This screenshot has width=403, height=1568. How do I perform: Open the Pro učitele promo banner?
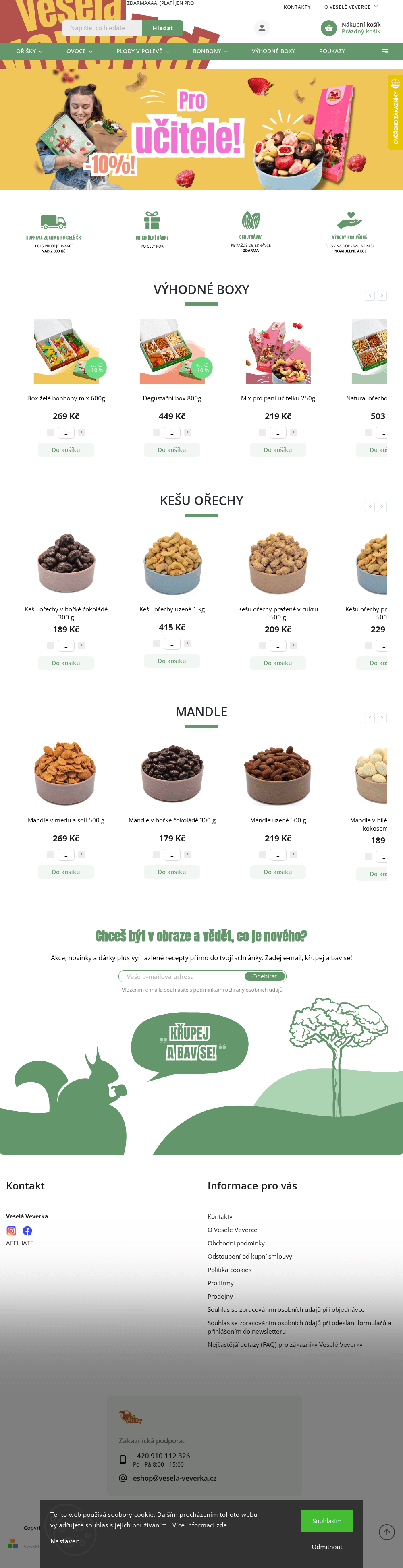pyautogui.click(x=201, y=130)
